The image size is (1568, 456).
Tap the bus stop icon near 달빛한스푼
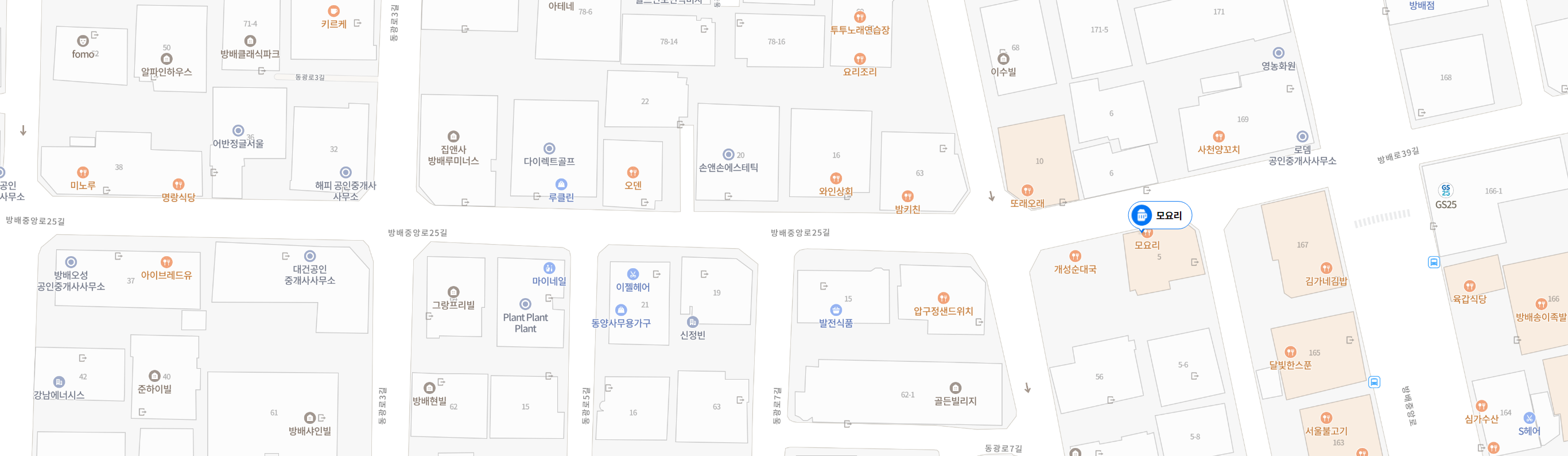[x=1374, y=382]
